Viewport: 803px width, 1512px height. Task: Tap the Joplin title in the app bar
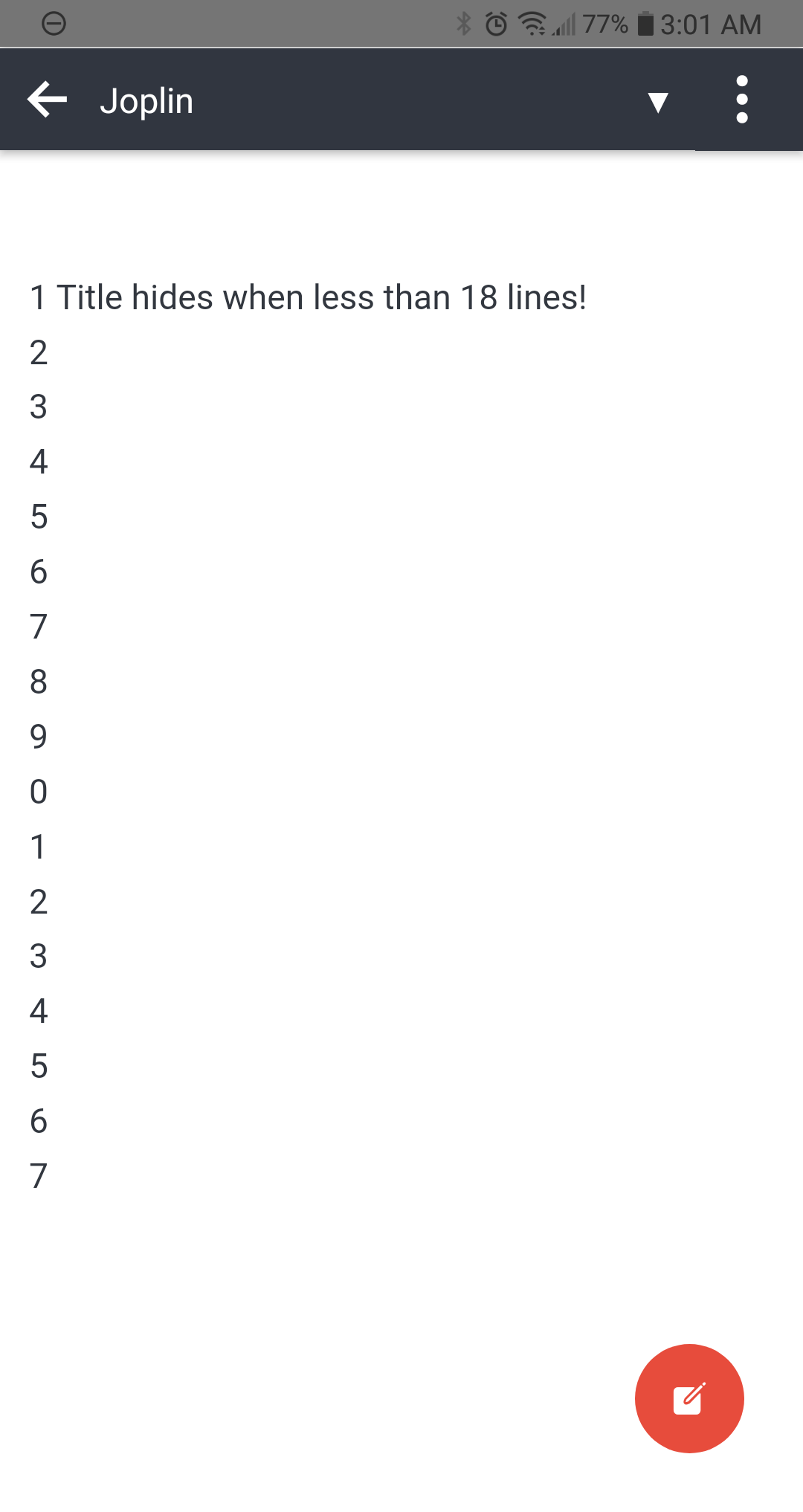pos(146,100)
